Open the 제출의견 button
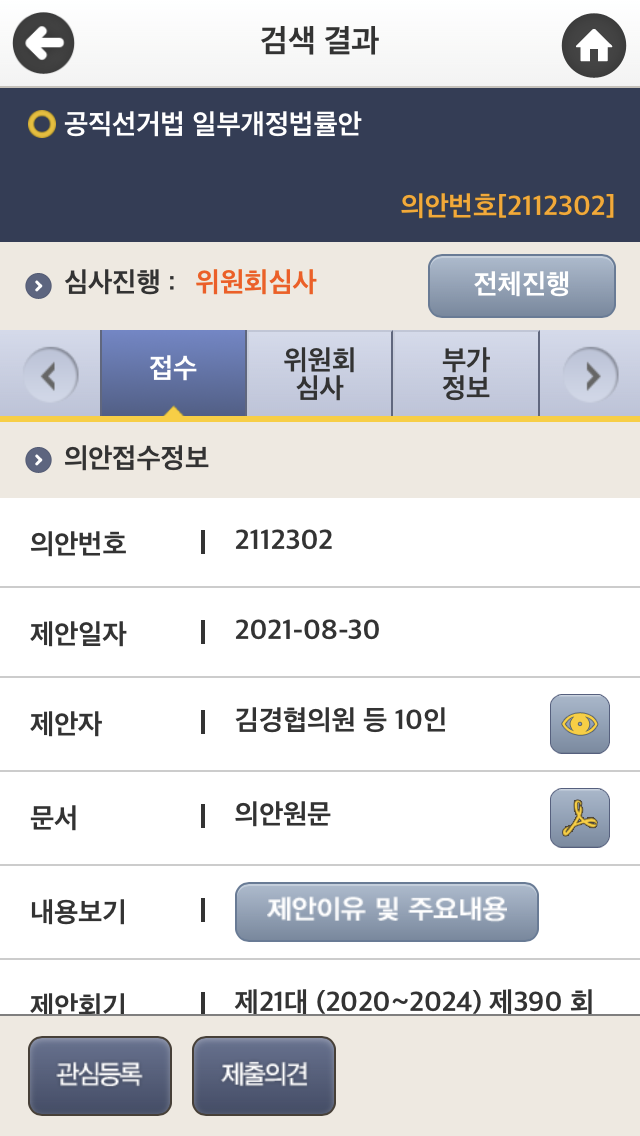Screen dimensions: 640x1136 [264, 1075]
